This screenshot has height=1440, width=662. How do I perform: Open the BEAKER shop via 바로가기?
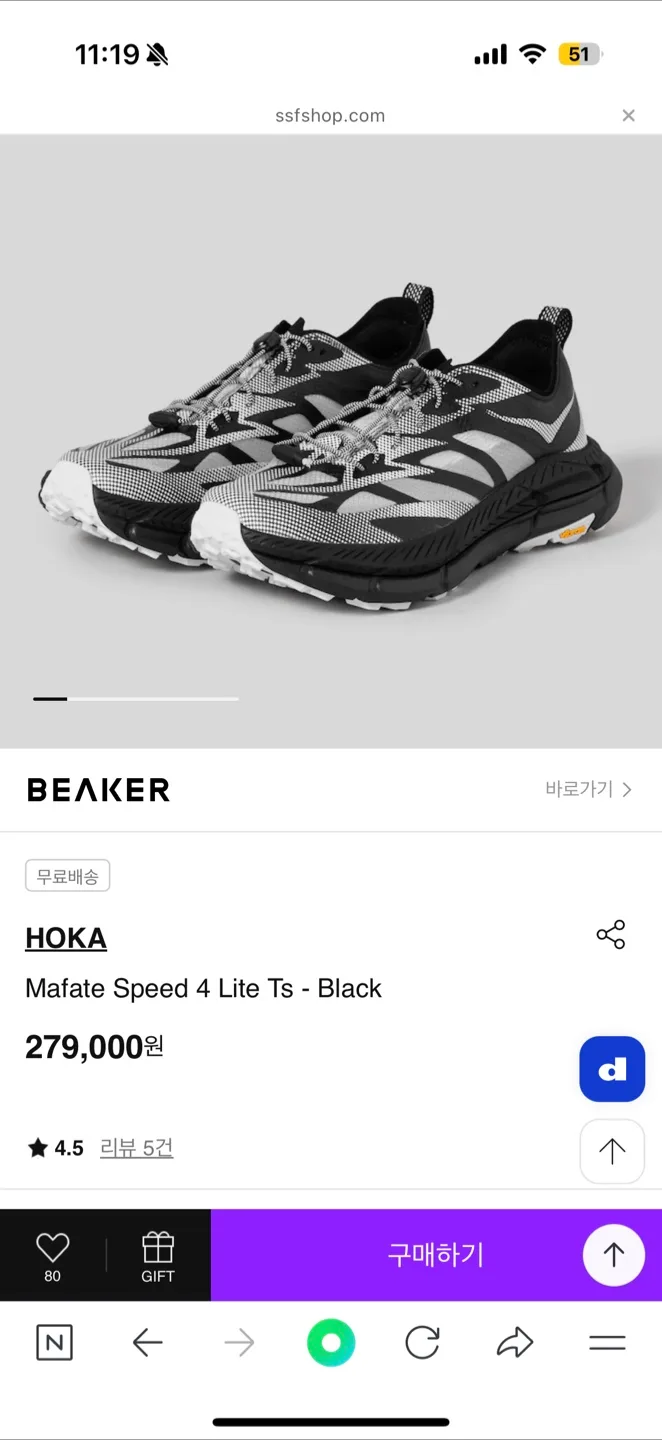tap(588, 789)
